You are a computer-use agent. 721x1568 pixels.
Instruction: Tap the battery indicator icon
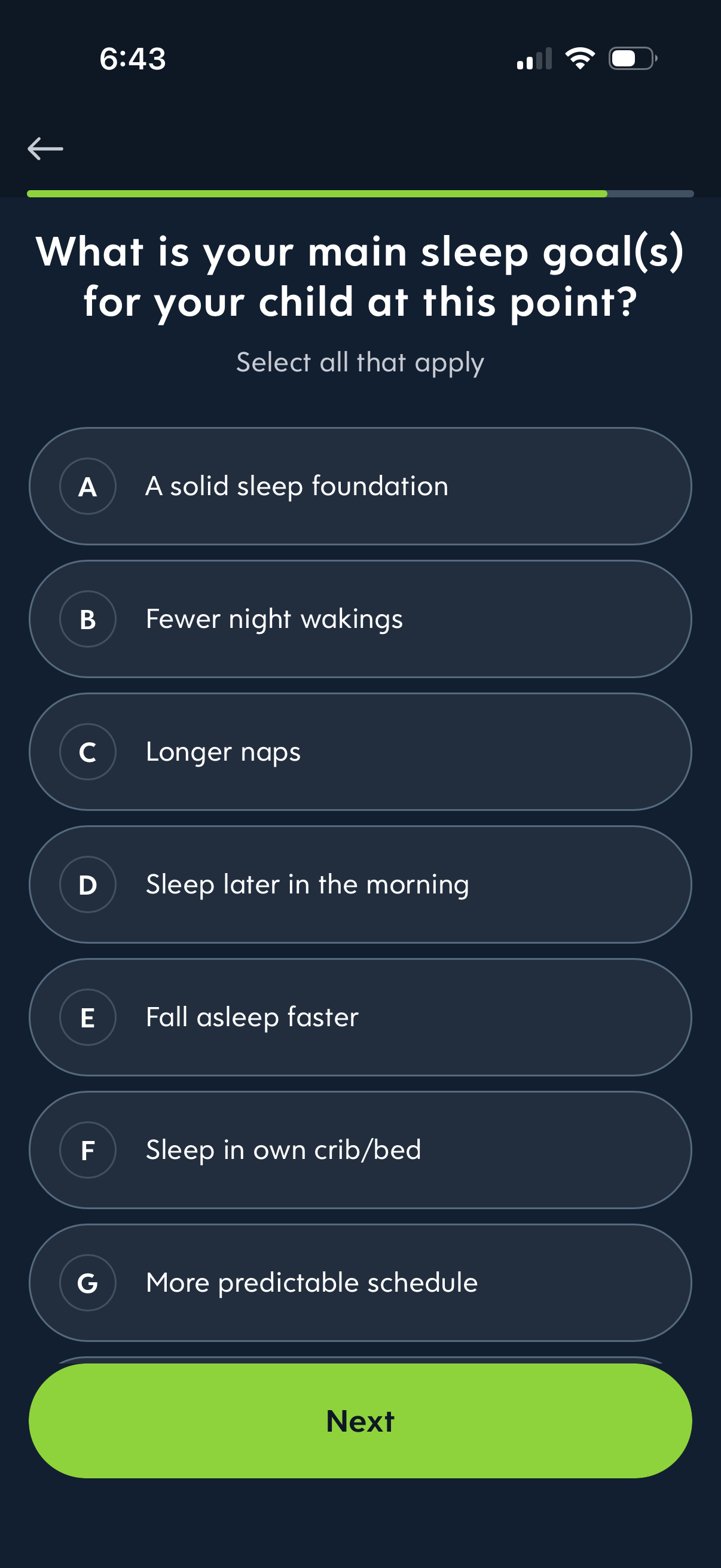(631, 57)
